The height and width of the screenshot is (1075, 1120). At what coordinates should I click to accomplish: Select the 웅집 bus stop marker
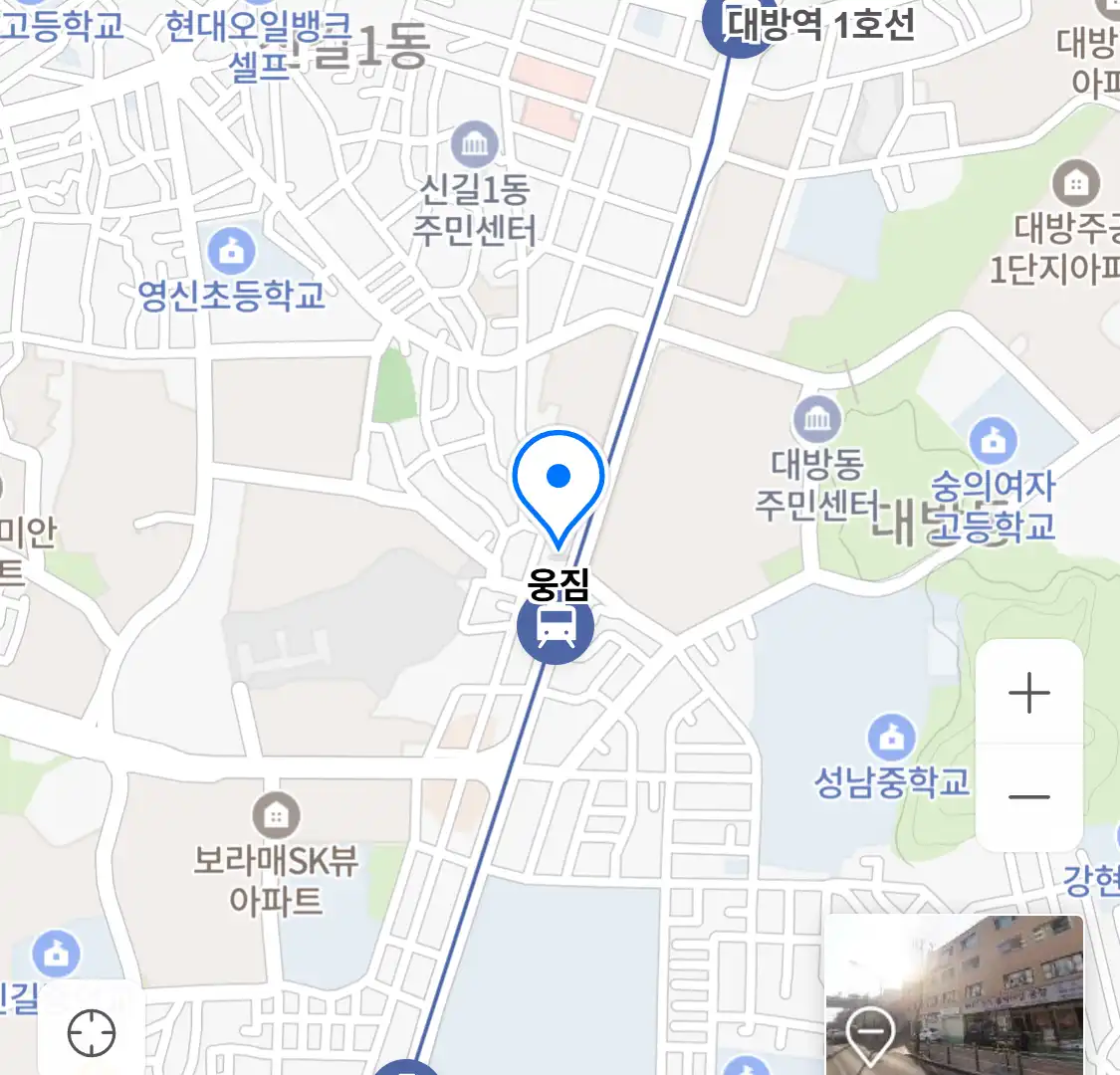[x=556, y=628]
